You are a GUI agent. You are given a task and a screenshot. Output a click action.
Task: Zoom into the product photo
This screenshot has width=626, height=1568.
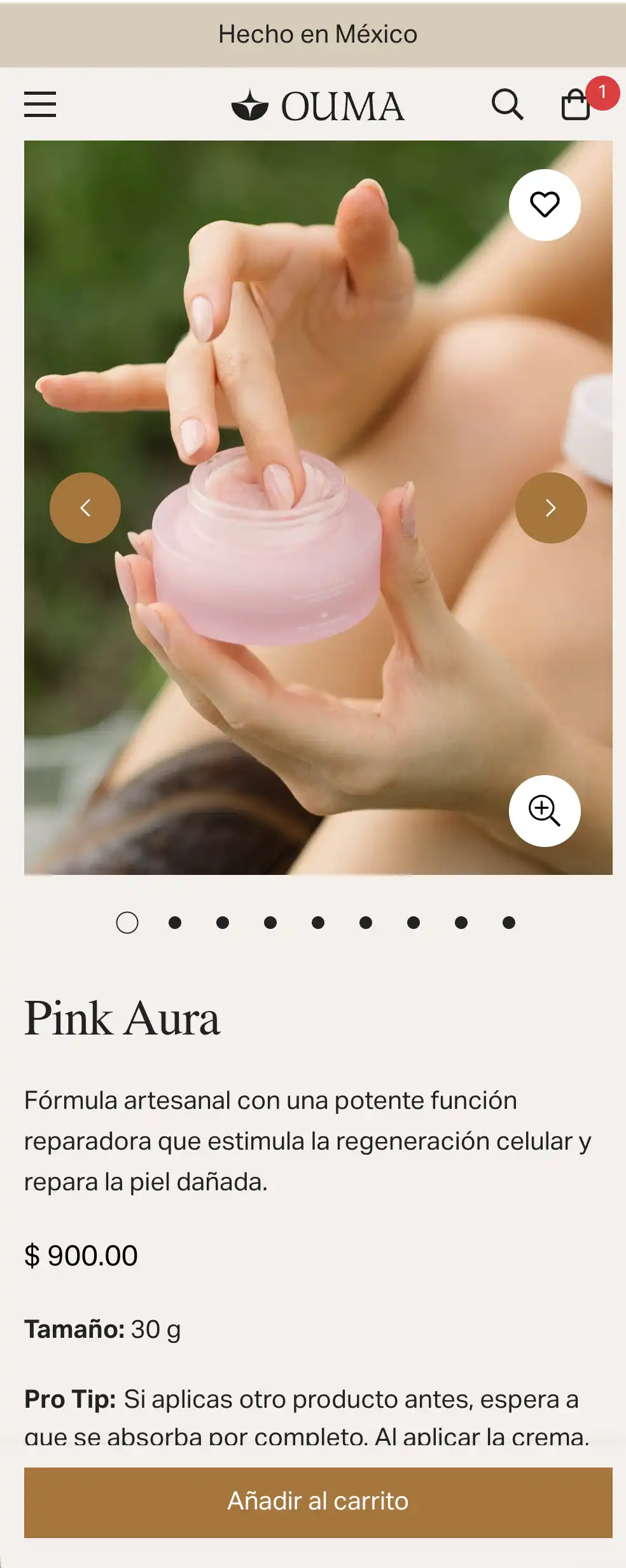tap(545, 811)
